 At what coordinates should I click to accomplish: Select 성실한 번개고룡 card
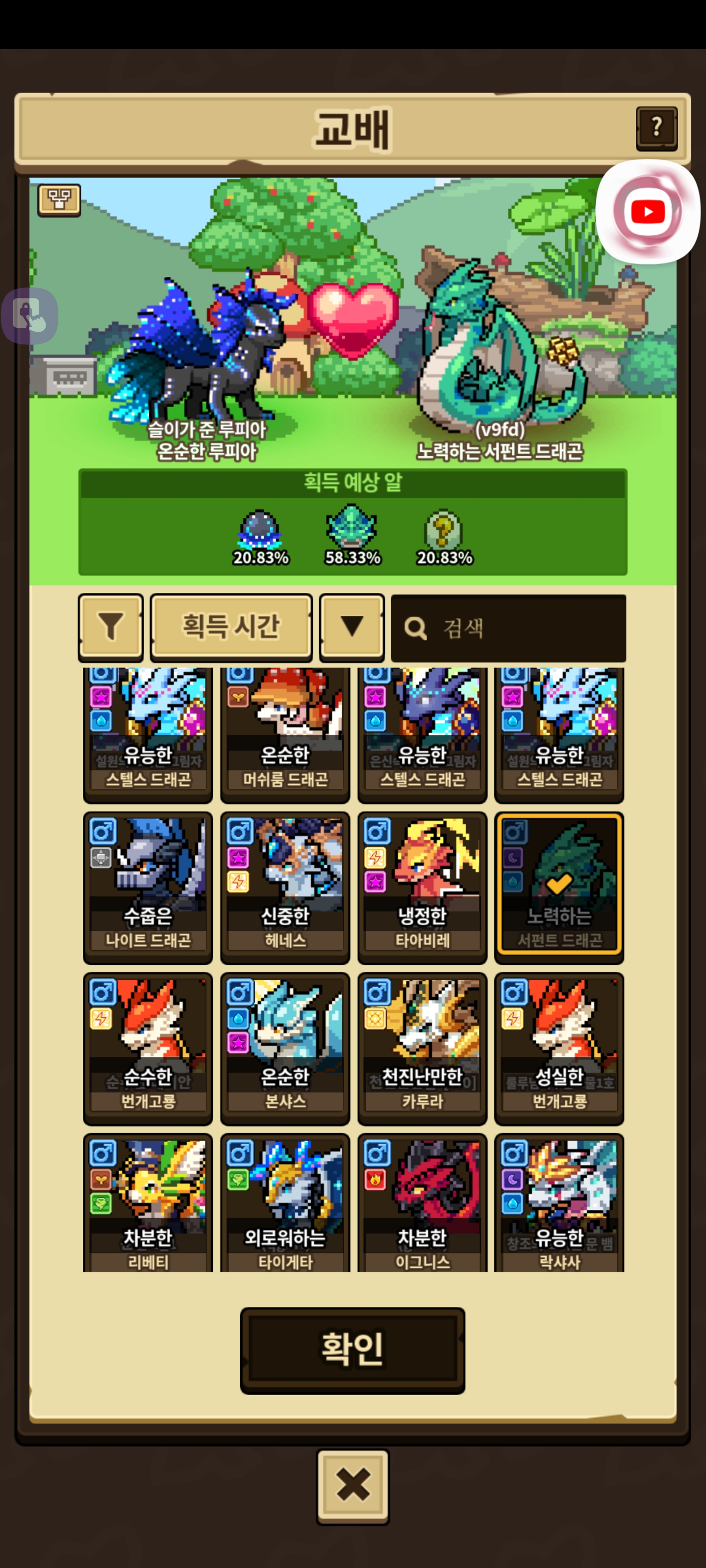coord(559,1048)
